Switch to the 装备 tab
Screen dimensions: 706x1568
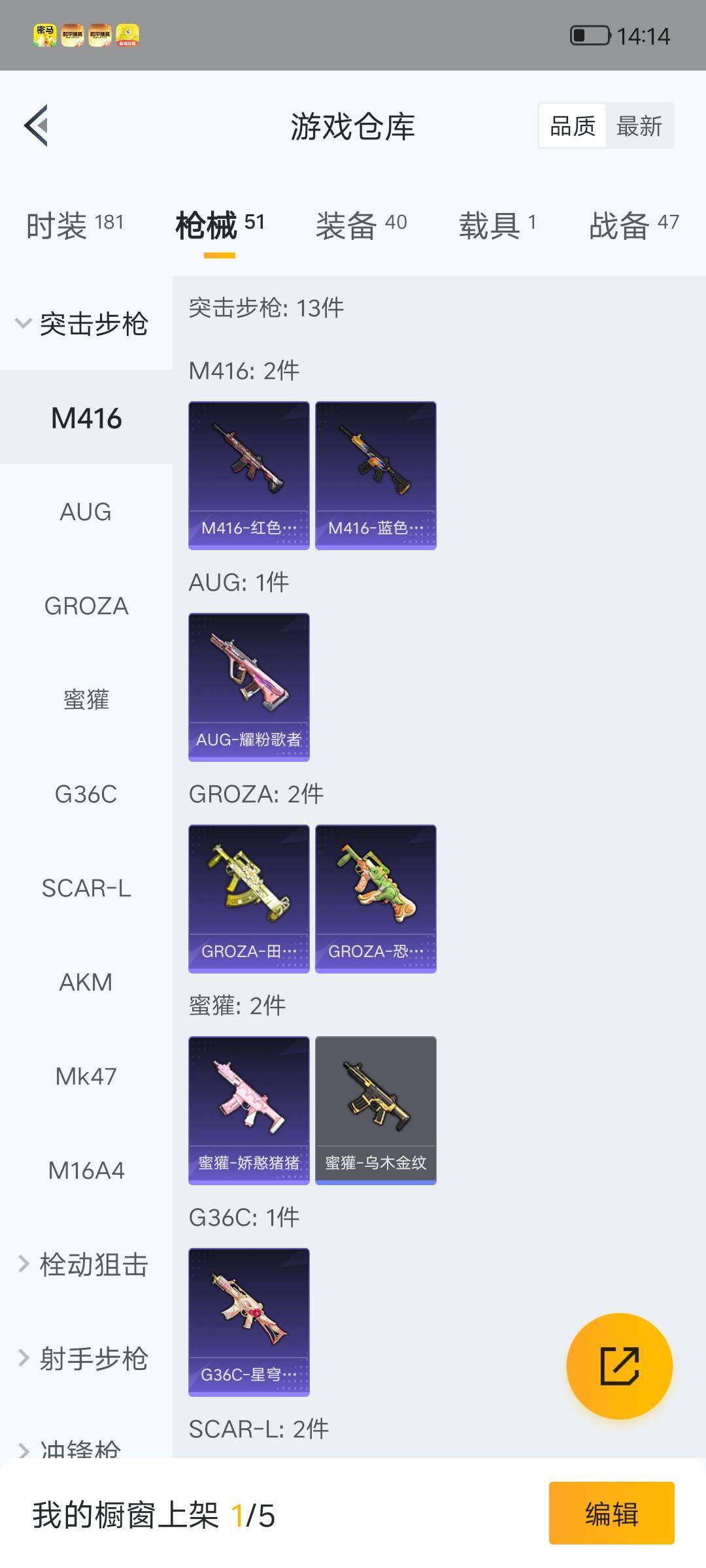pyautogui.click(x=361, y=225)
